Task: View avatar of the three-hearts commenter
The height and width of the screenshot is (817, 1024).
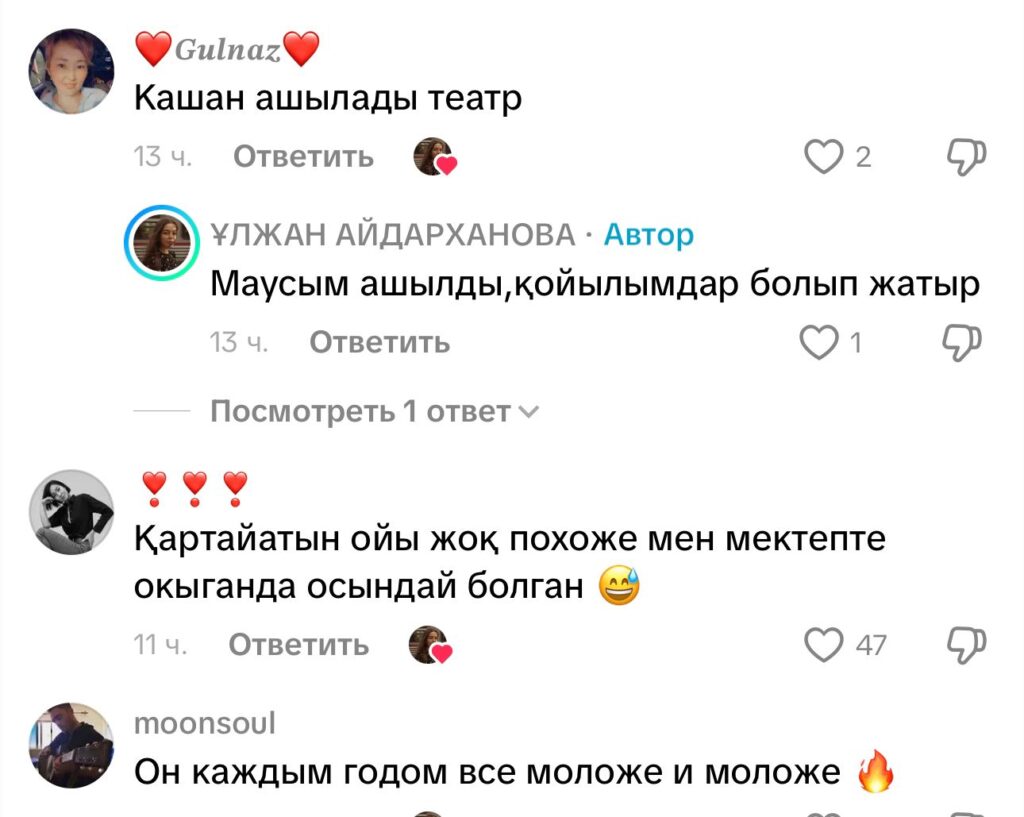Action: 72,512
